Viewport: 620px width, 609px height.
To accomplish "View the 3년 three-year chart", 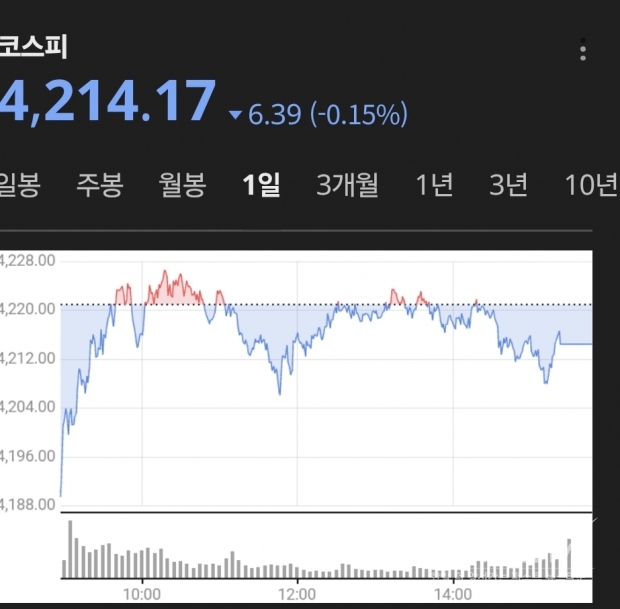I will [x=508, y=185].
